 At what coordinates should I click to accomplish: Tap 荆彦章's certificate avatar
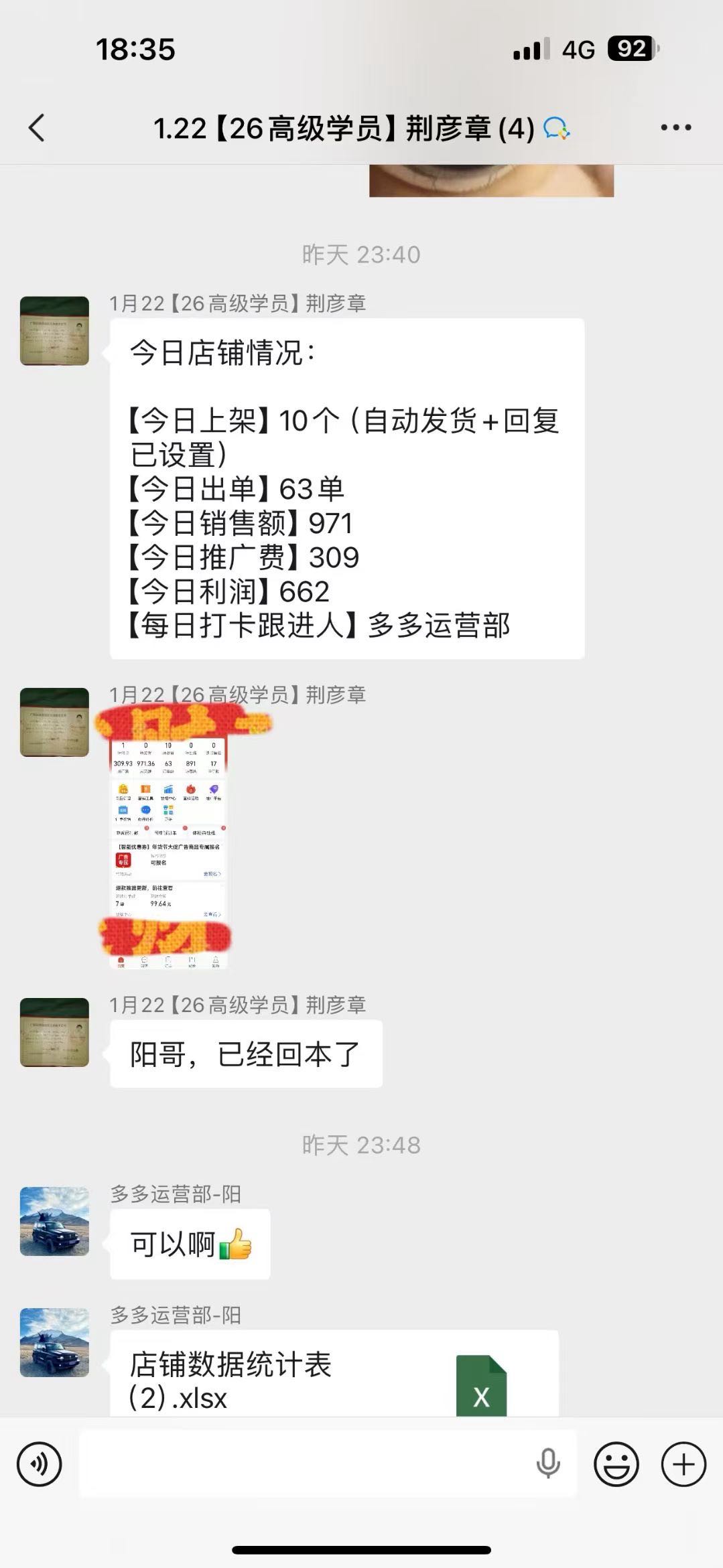[x=54, y=332]
